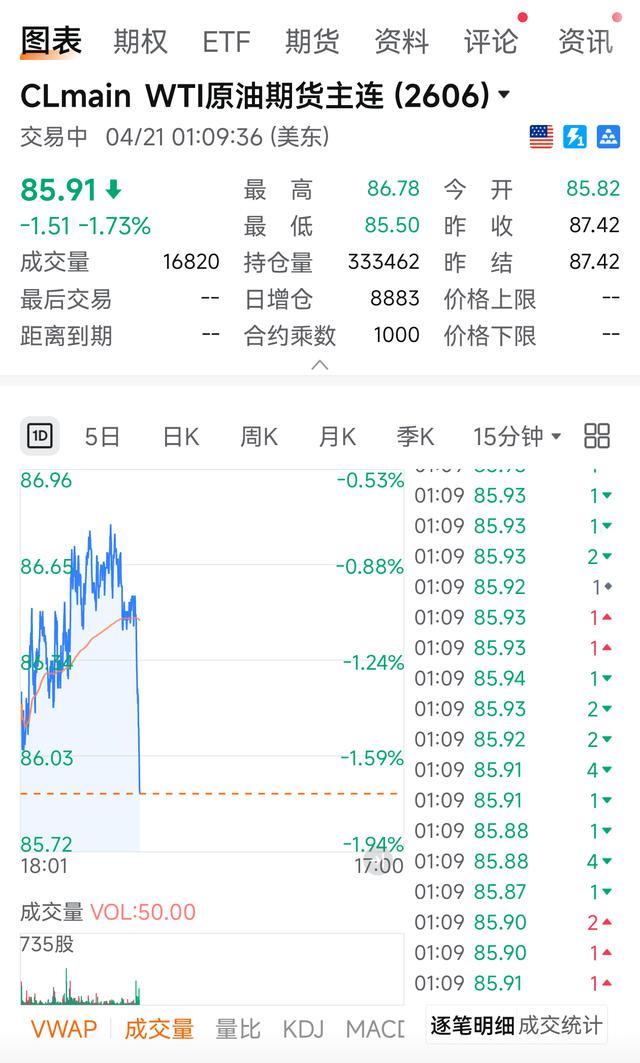Open the chart layout grid icon
Image resolution: width=640 pixels, height=1063 pixels.
(x=597, y=436)
